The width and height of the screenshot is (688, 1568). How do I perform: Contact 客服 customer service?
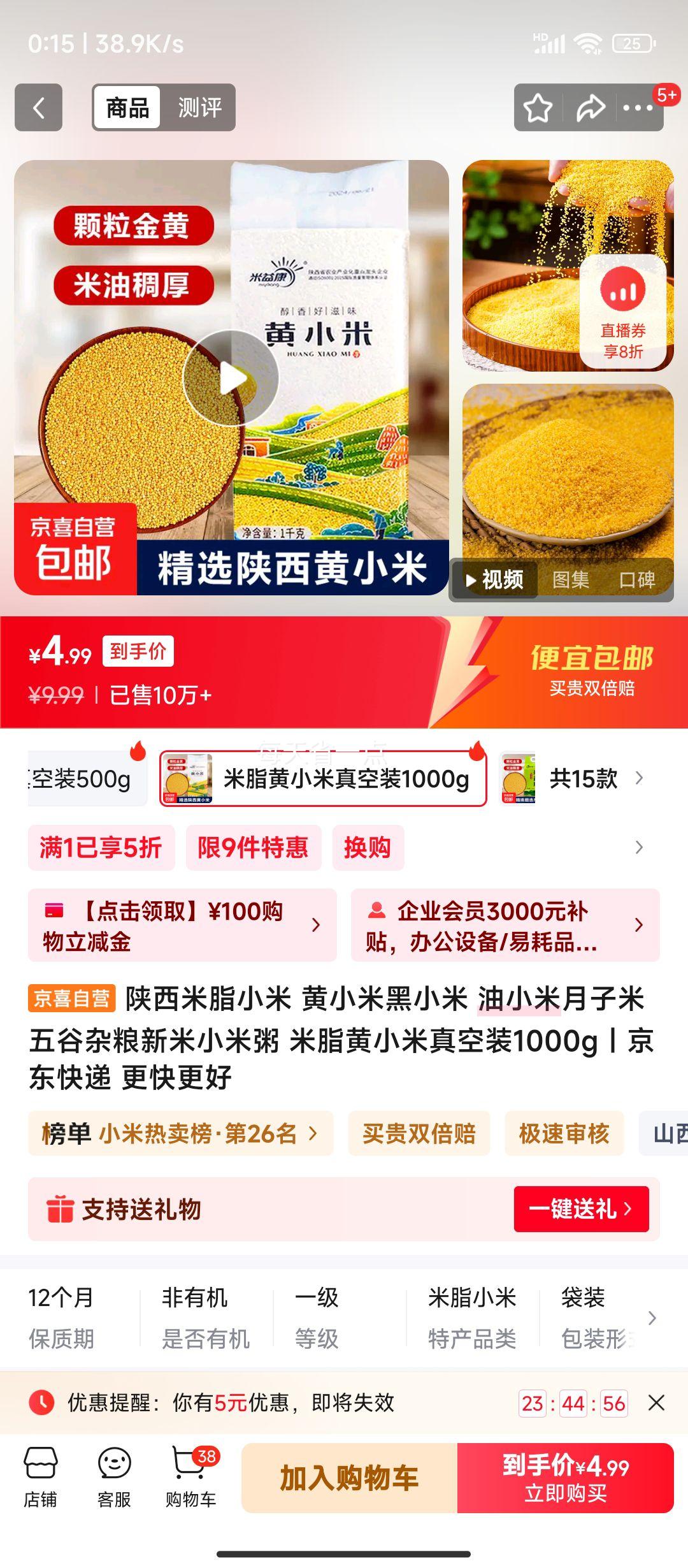pos(114,1477)
